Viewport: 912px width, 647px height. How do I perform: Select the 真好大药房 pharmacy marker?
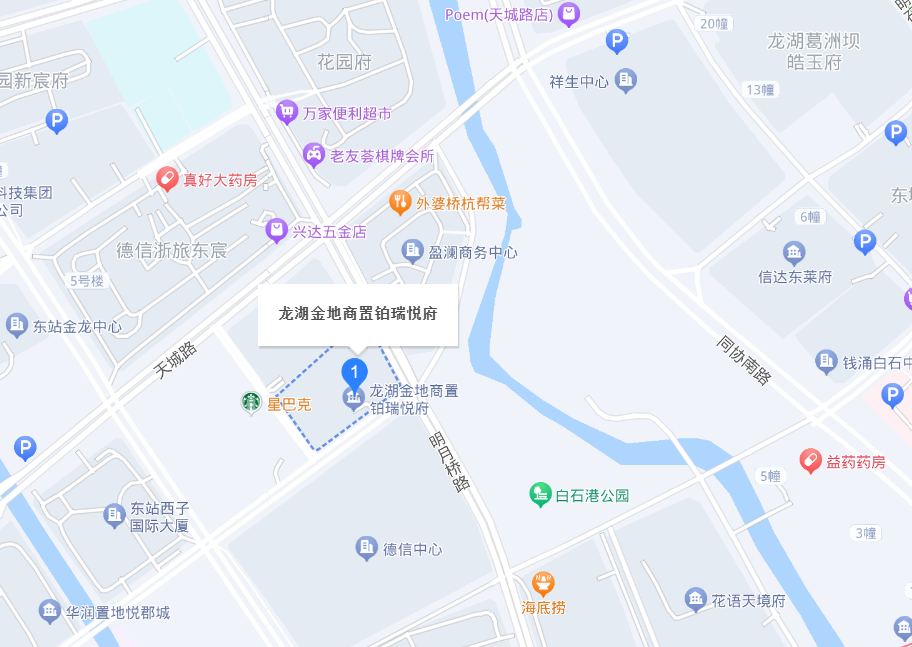pos(168,179)
